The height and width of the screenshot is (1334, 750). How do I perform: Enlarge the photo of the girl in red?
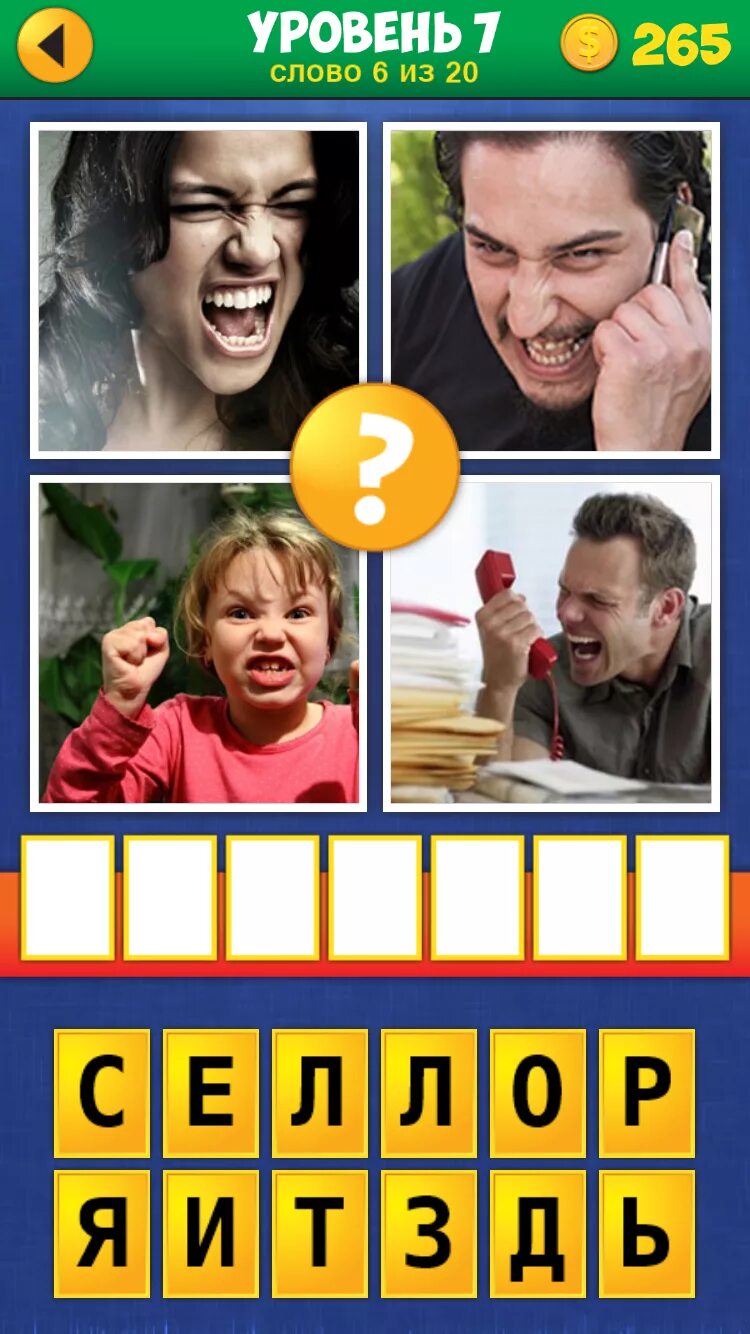click(x=198, y=643)
